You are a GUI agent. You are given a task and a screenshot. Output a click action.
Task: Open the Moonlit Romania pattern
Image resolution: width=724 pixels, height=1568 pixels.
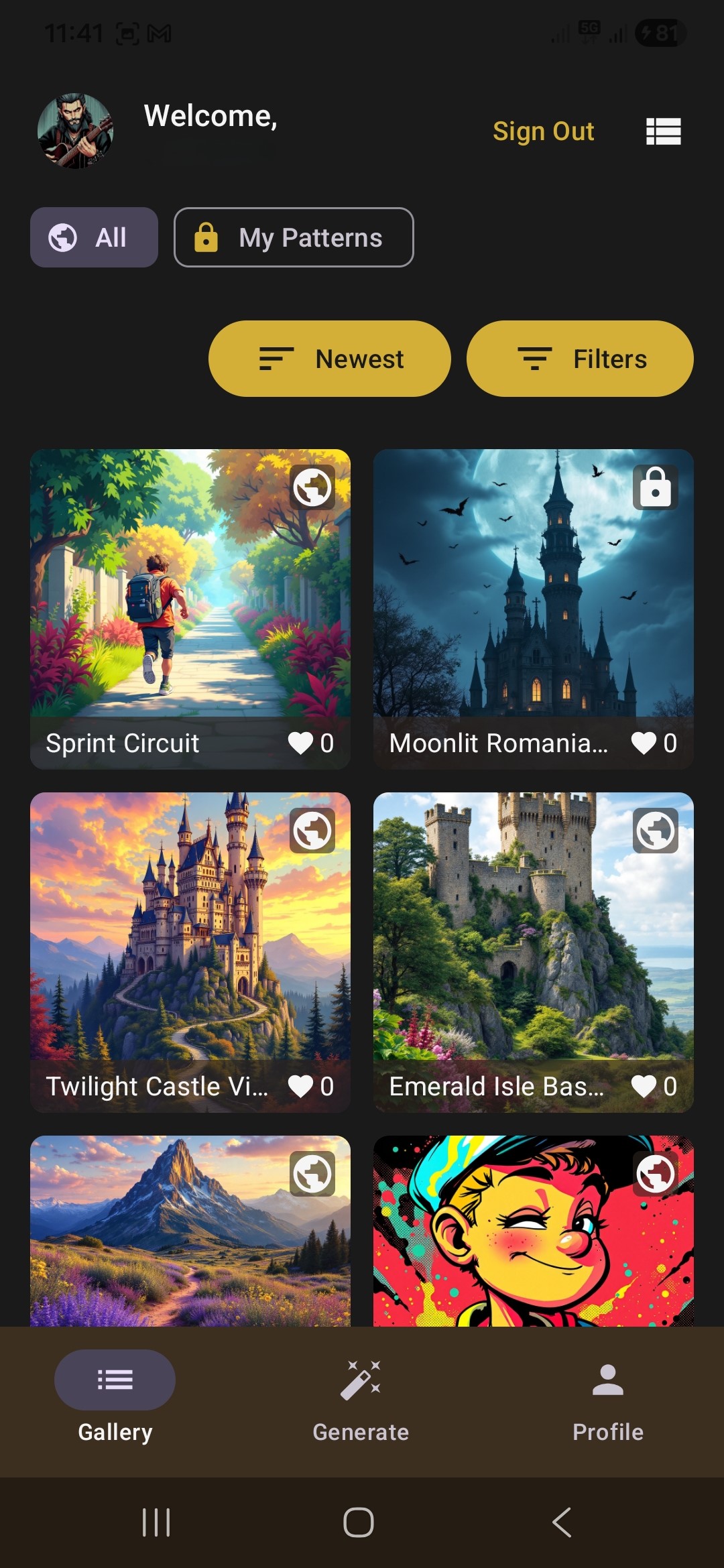pos(533,590)
